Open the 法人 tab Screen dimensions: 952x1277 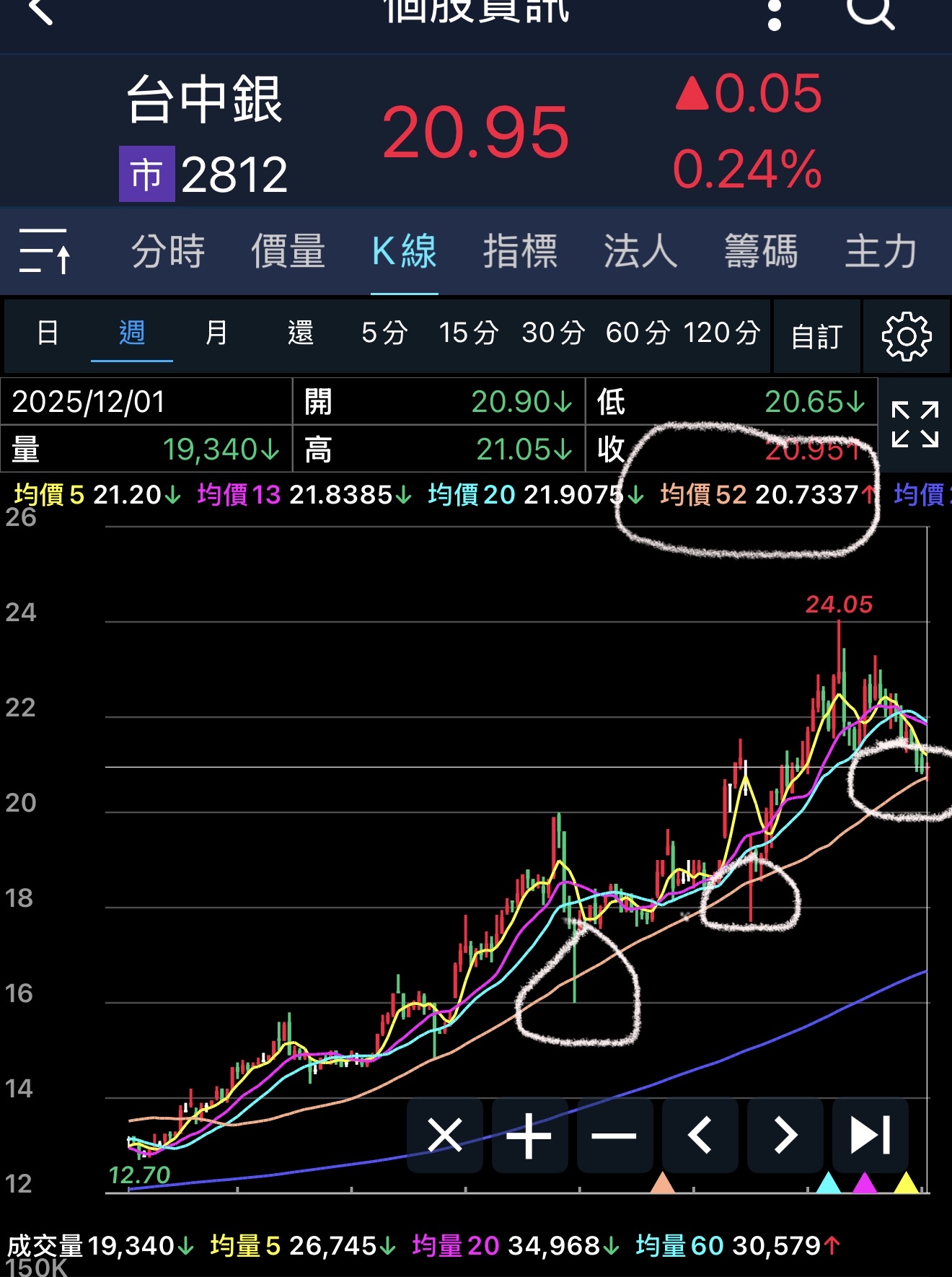point(640,252)
